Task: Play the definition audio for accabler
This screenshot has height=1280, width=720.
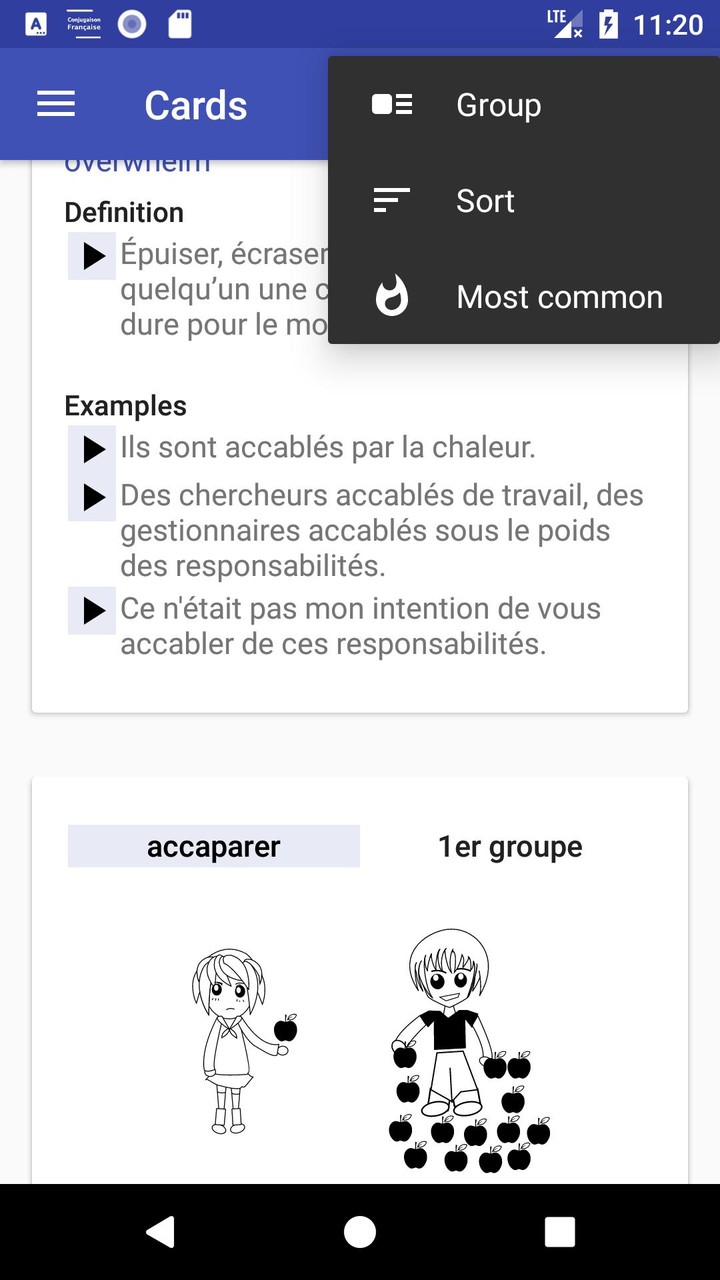Action: tap(91, 255)
